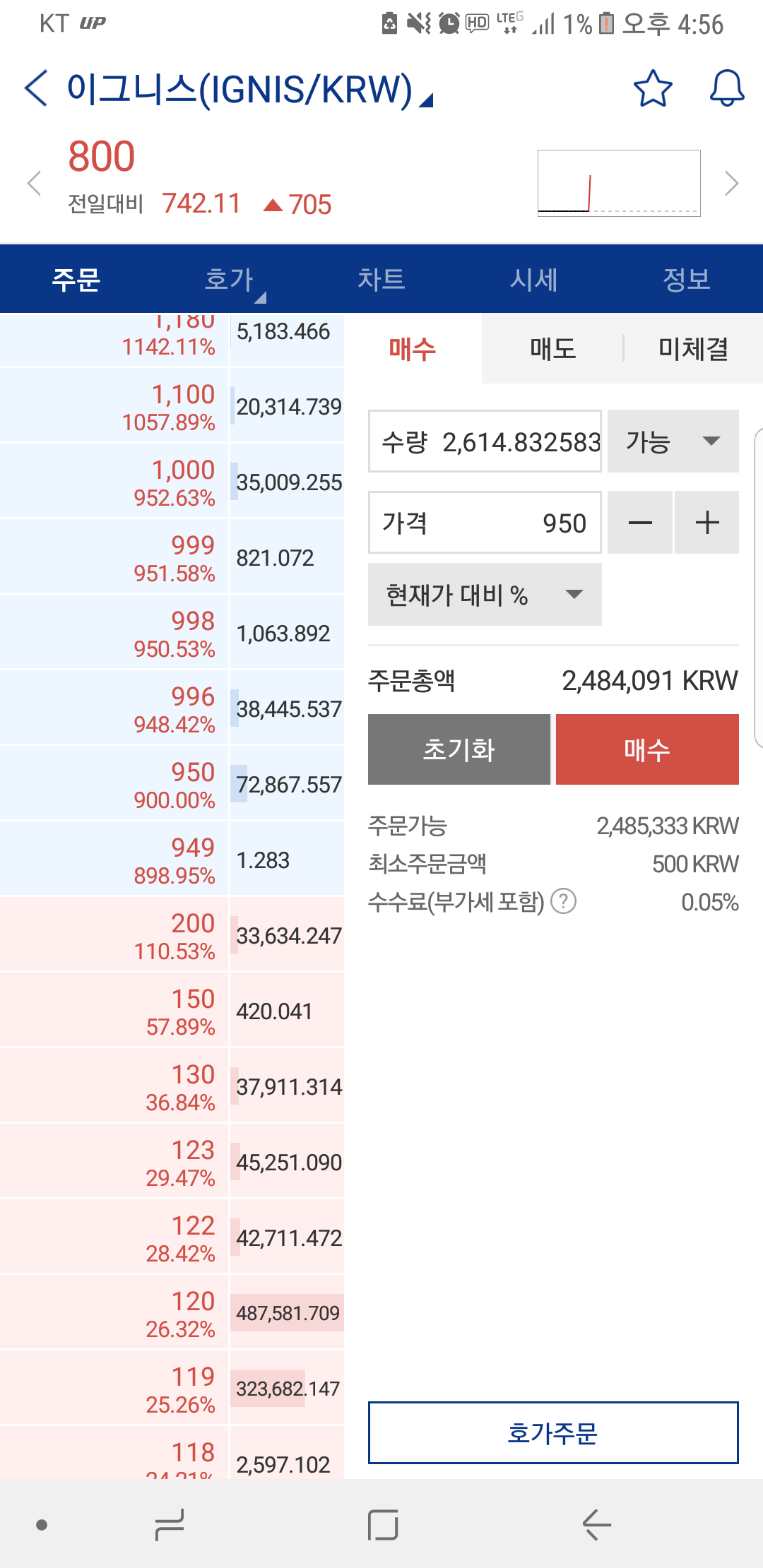This screenshot has height=1568, width=763.
Task: Select the 가격 price input field
Action: coord(484,522)
